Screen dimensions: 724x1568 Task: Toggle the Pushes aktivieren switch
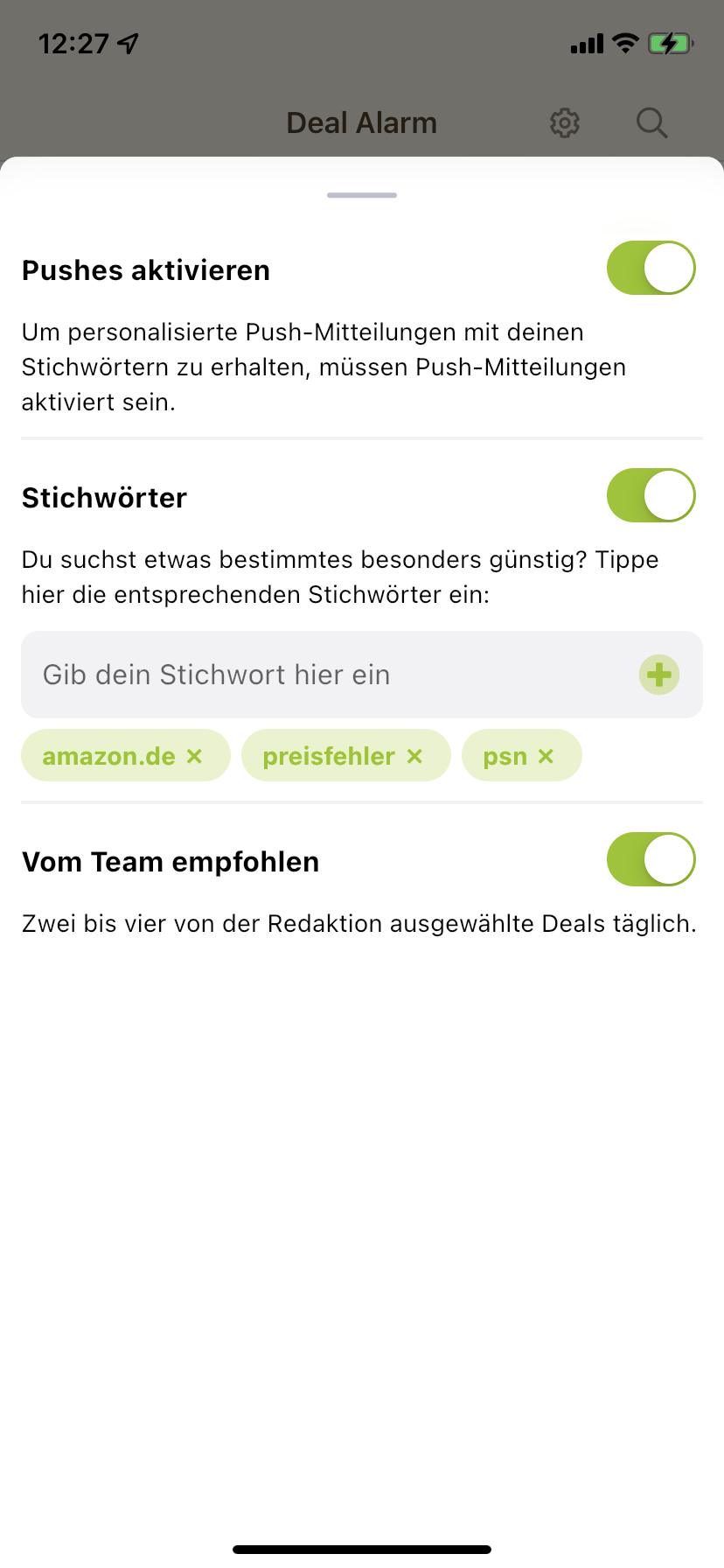point(651,268)
